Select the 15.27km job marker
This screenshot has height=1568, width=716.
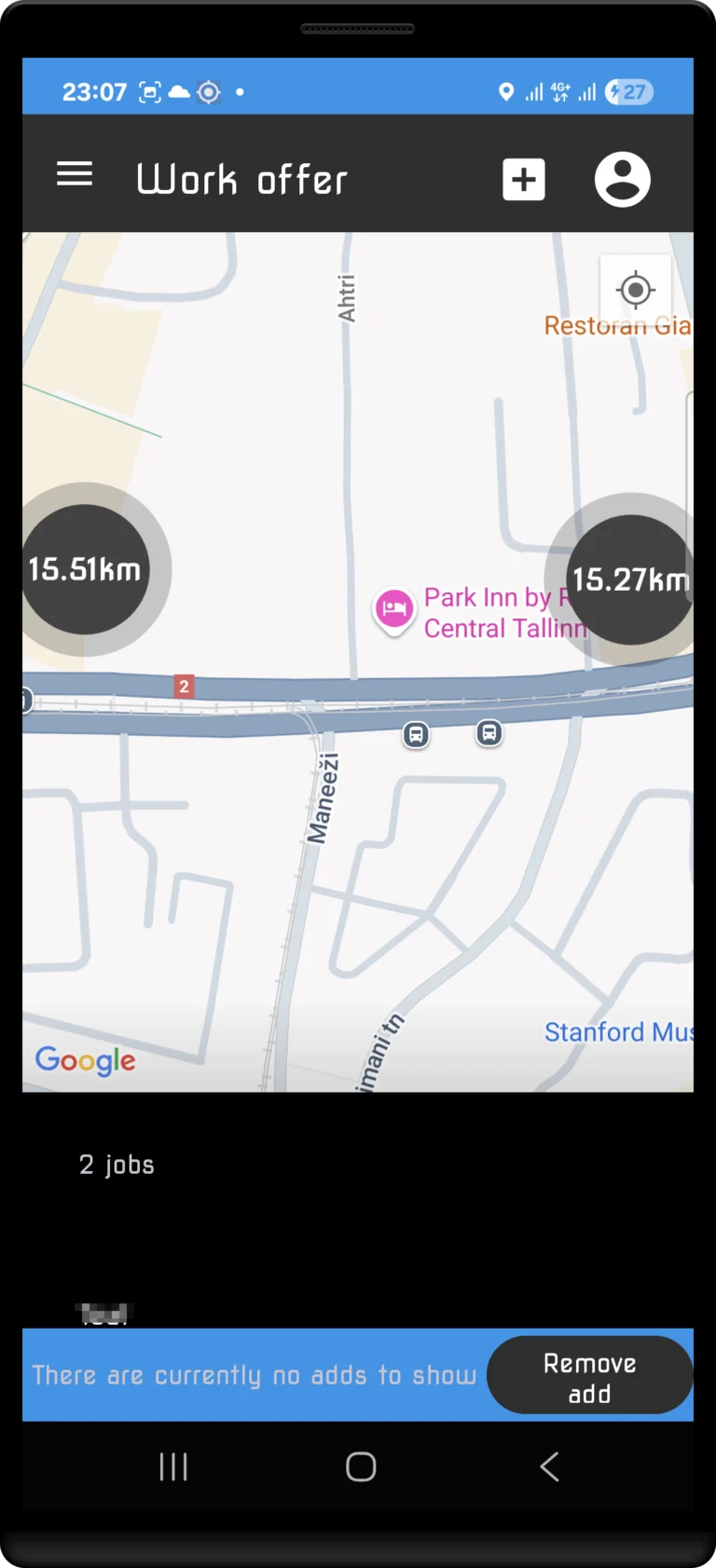pyautogui.click(x=630, y=579)
